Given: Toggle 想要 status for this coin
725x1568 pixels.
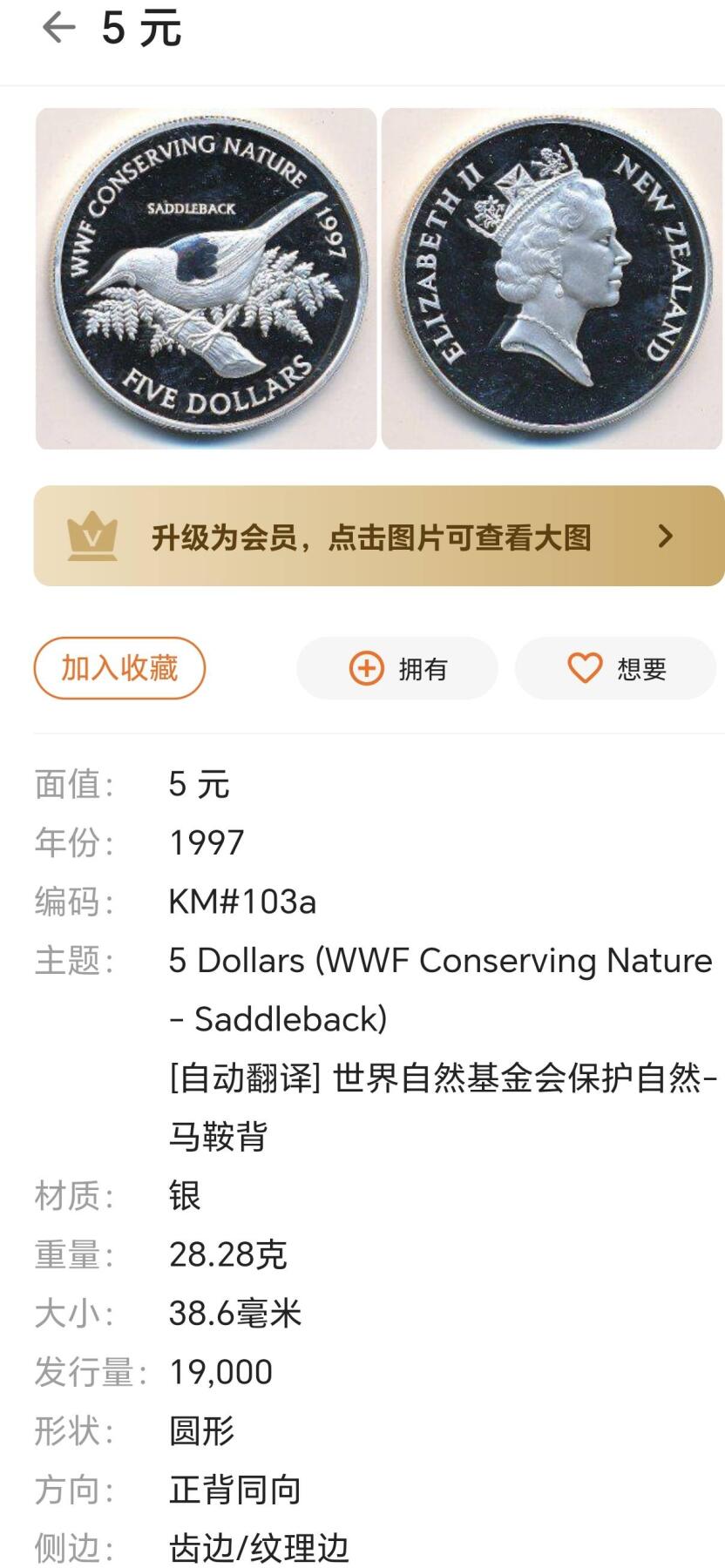Looking at the screenshot, I should 613,668.
